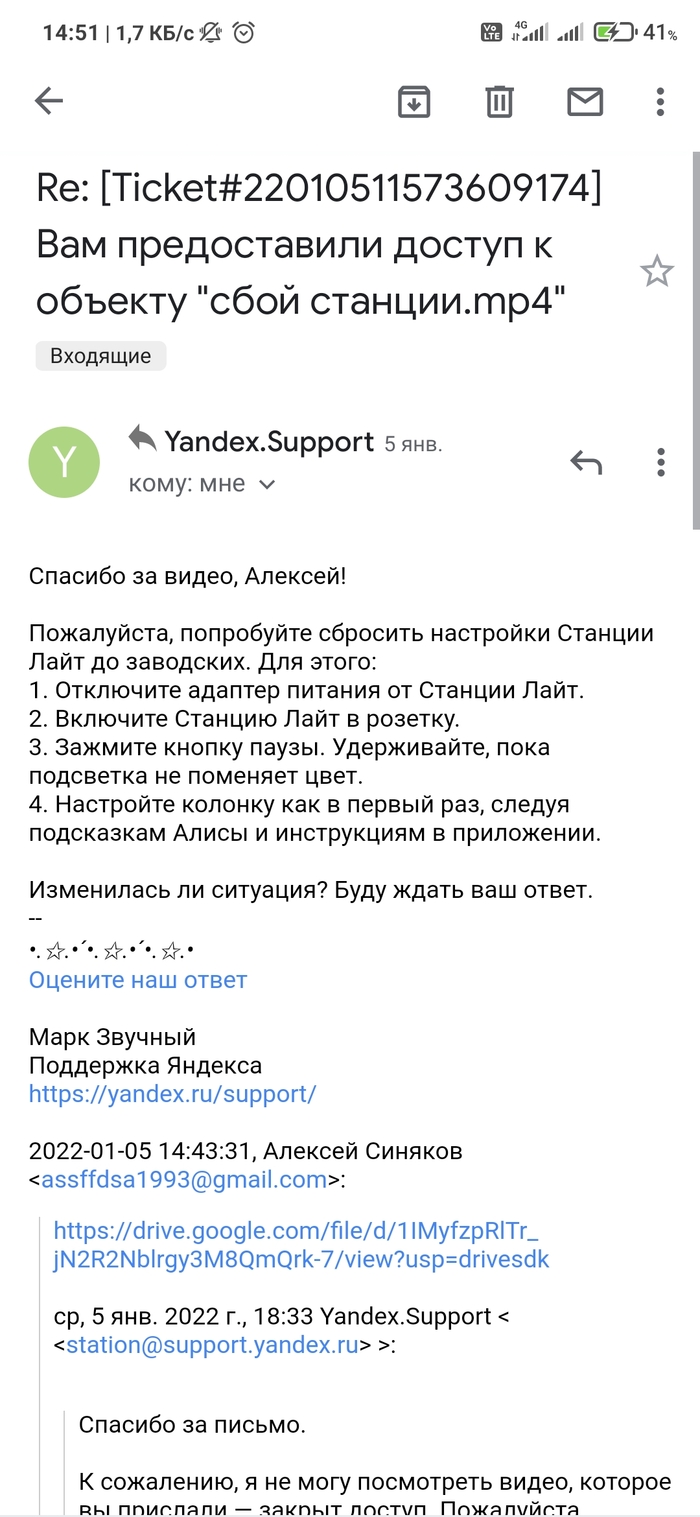The image size is (700, 1517).
Task: Delete this email
Action: [499, 101]
